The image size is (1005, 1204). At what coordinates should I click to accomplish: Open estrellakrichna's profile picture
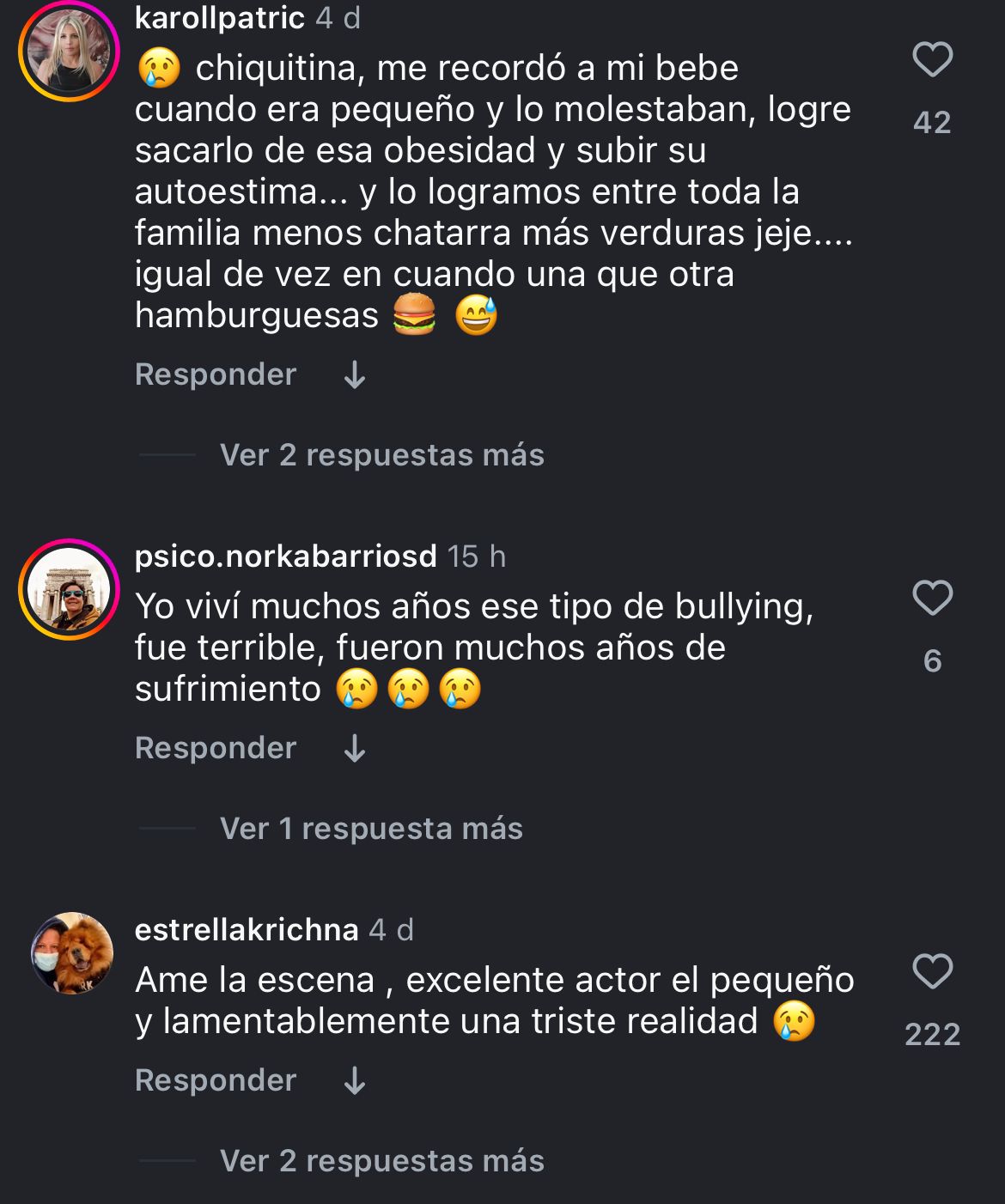point(72,953)
